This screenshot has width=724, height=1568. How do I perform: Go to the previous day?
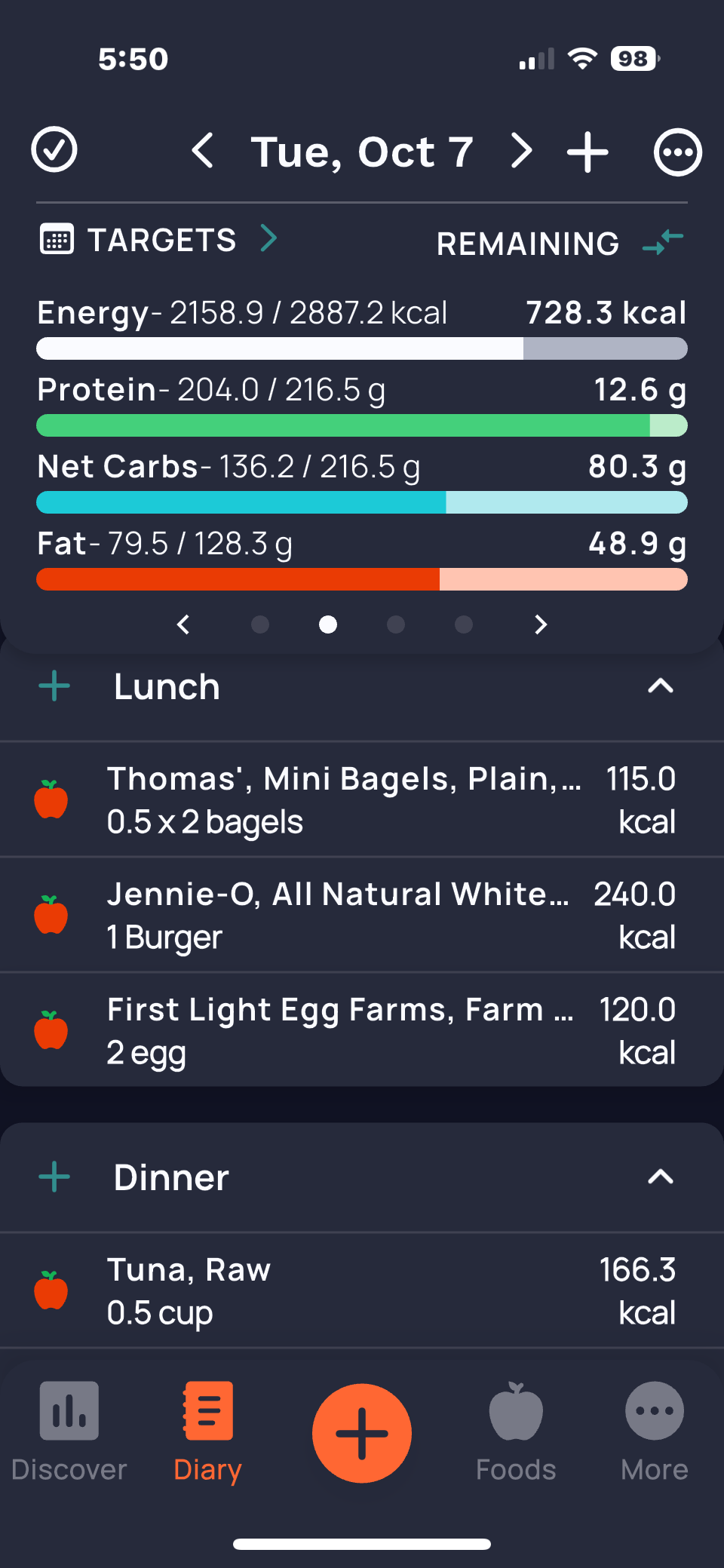tap(203, 151)
